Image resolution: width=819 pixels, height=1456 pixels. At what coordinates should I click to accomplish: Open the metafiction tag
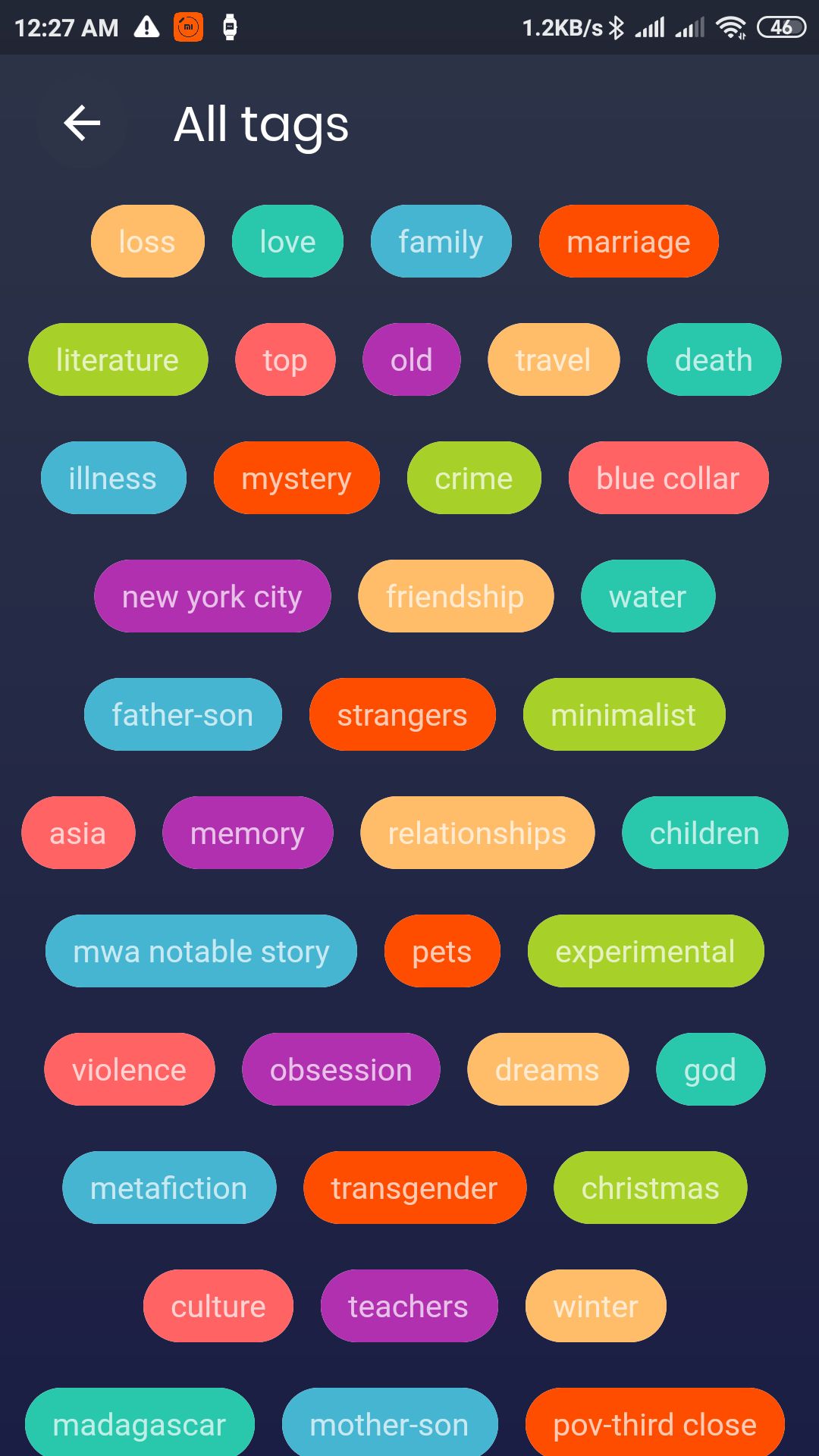coord(168,1188)
